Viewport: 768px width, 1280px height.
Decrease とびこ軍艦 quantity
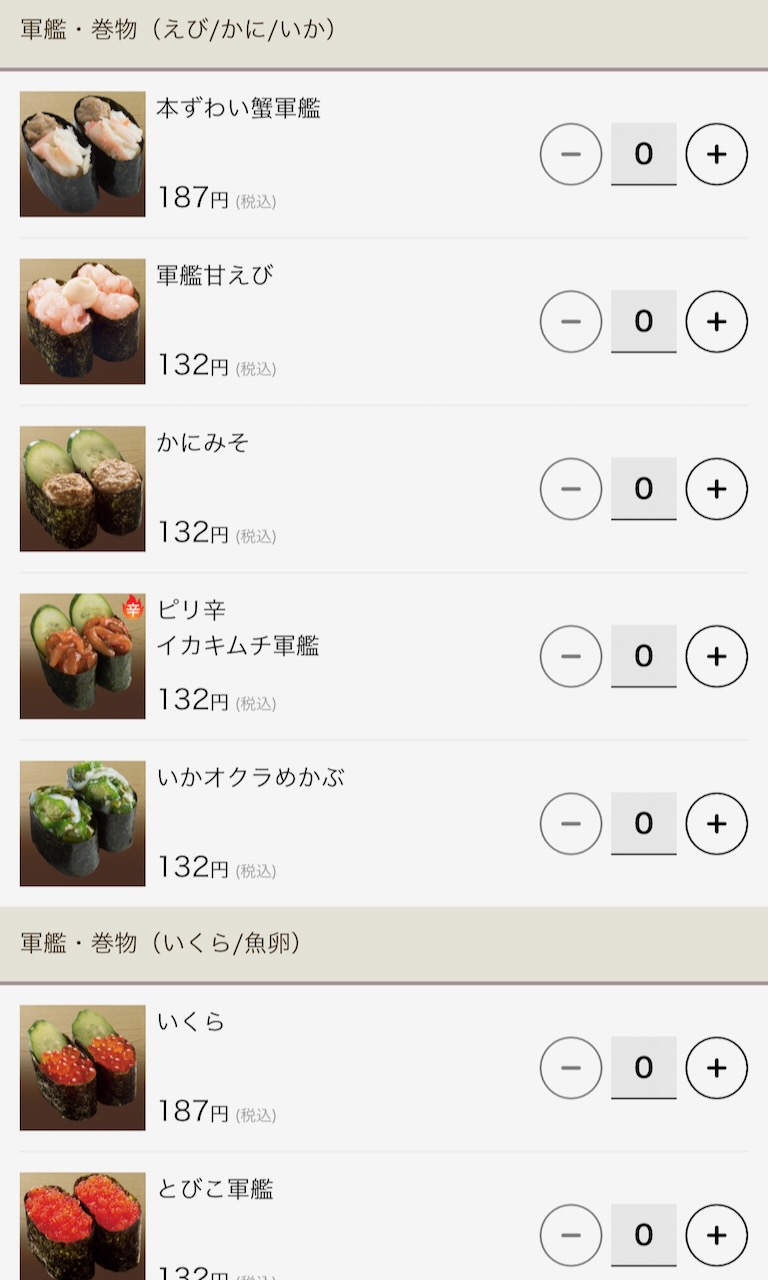click(571, 1235)
